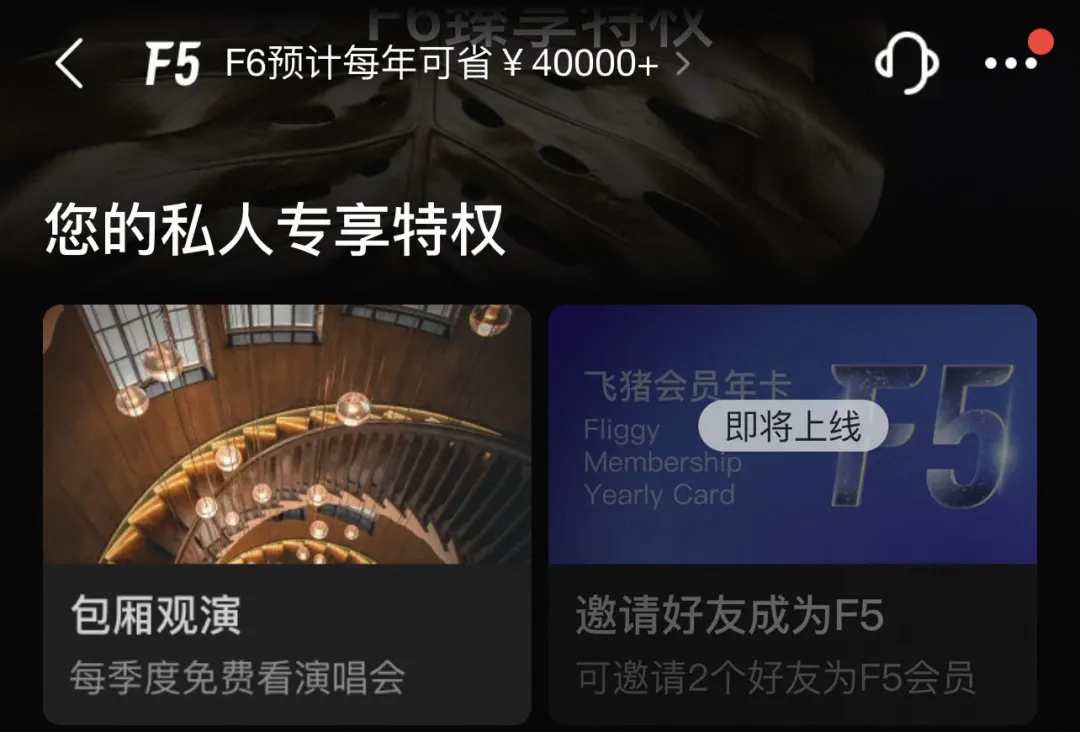The height and width of the screenshot is (732, 1080).
Task: Contact customer service via headset icon
Action: (906, 64)
